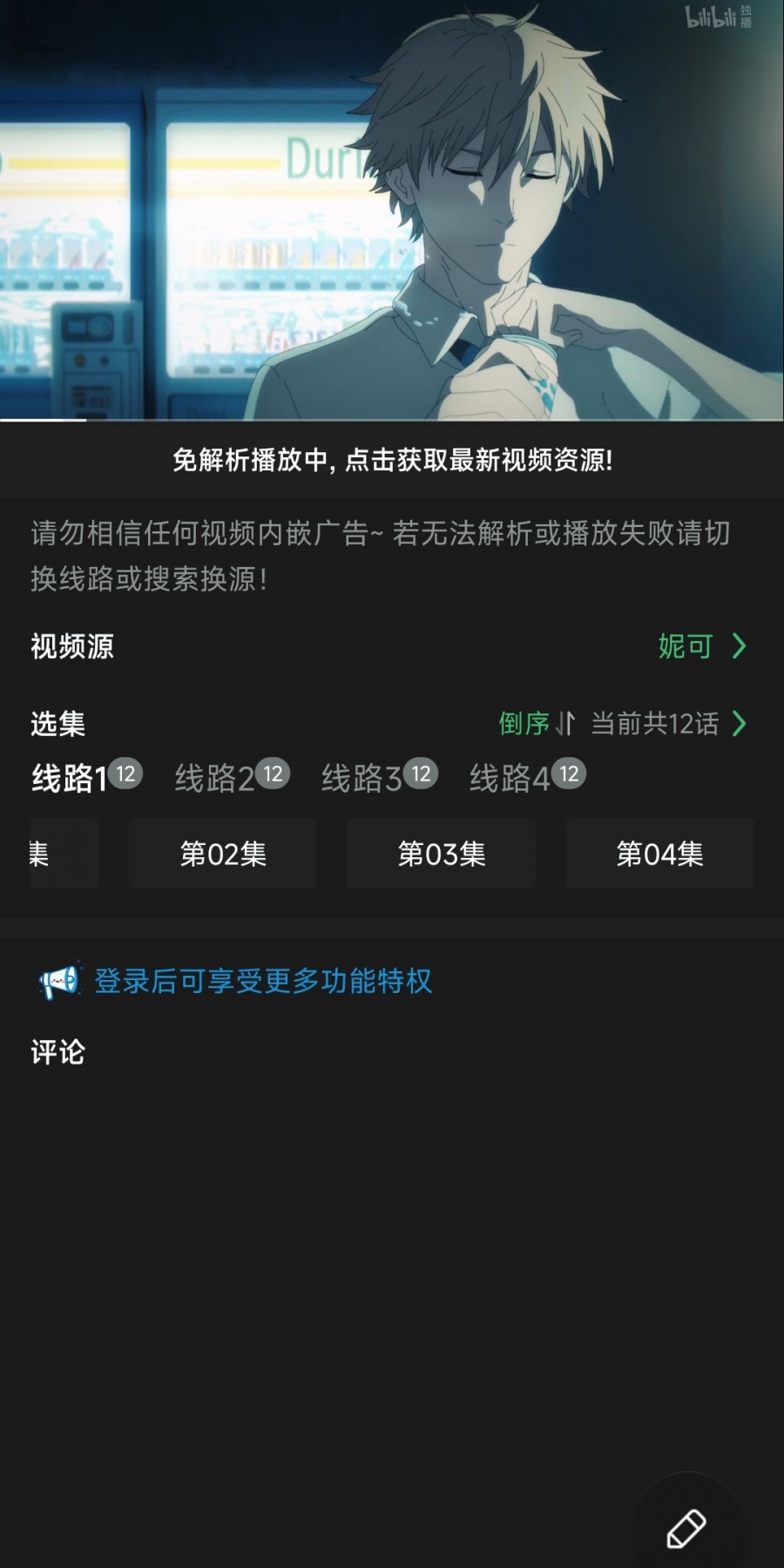784x1568 pixels.
Task: Open the login link for more privileges
Action: 262,981
